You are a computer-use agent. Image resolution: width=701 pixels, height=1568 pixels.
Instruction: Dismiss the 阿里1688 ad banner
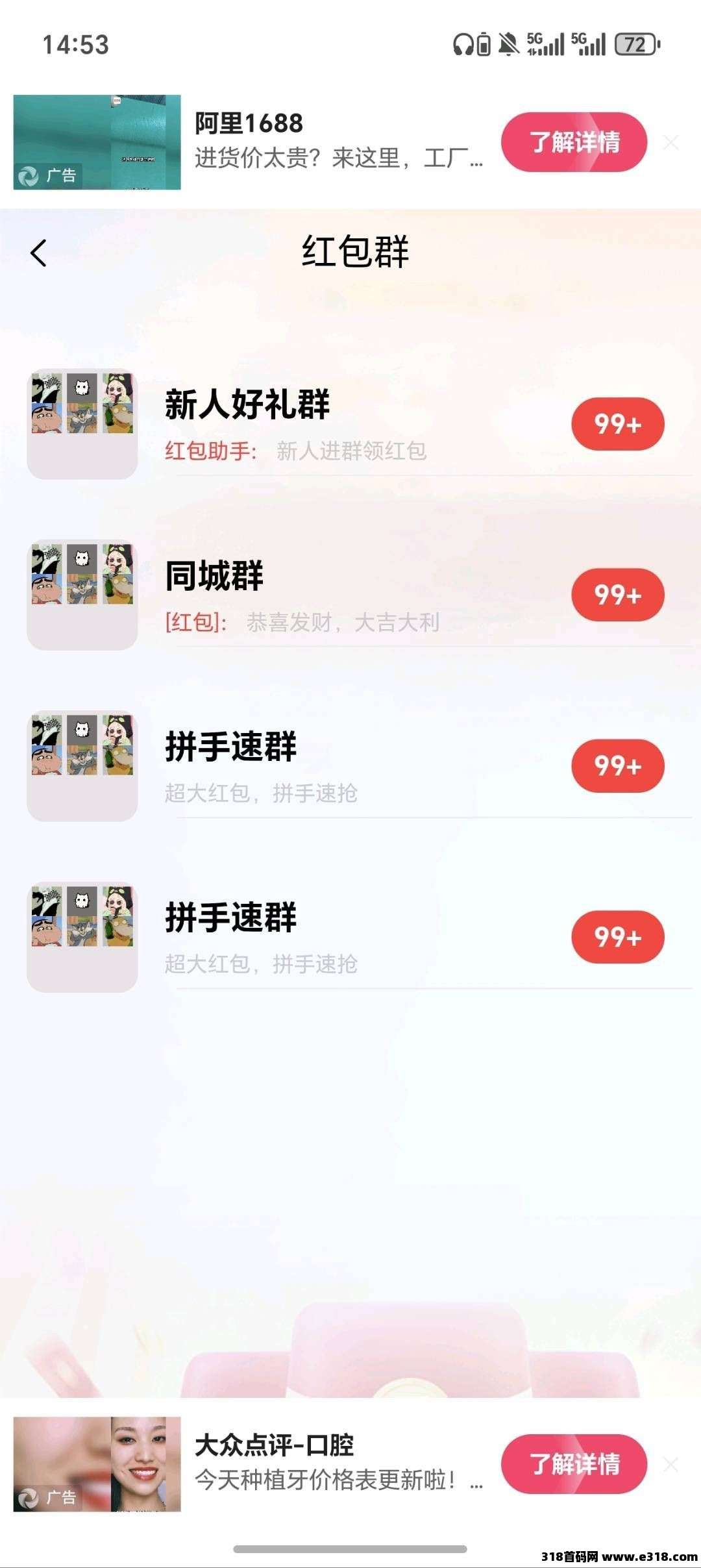point(671,142)
